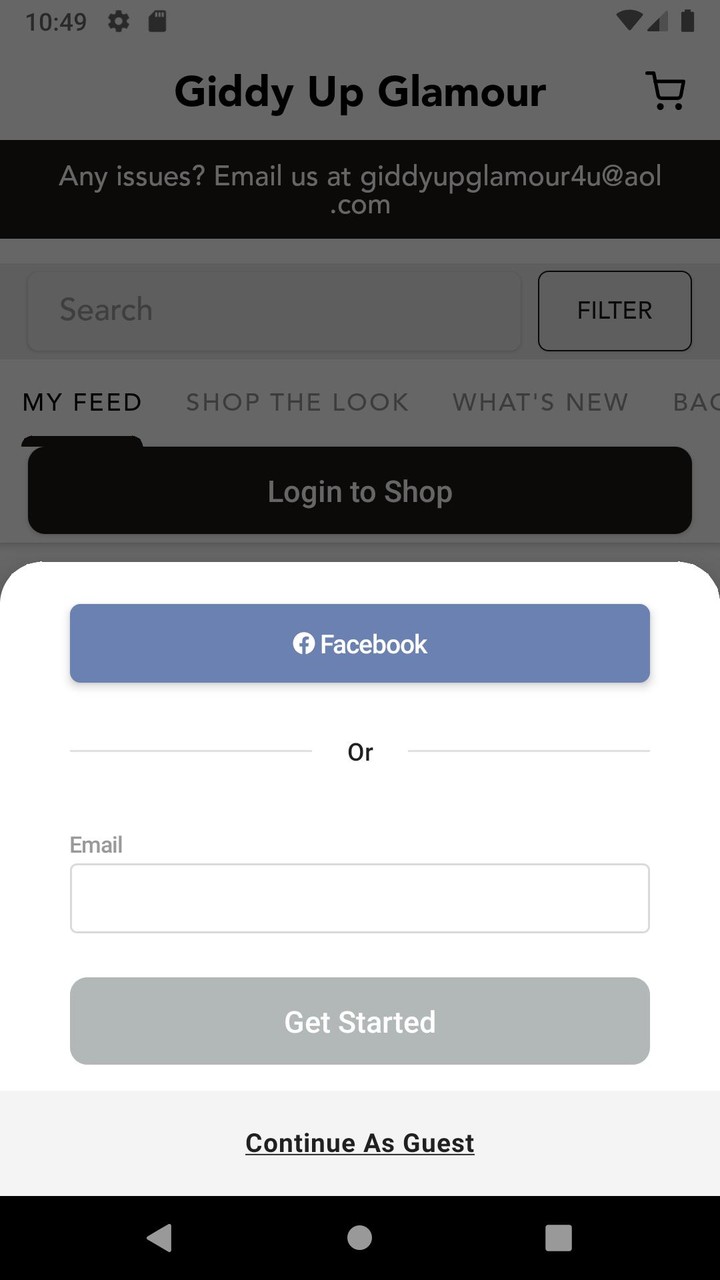Continue as guest

[x=360, y=1143]
